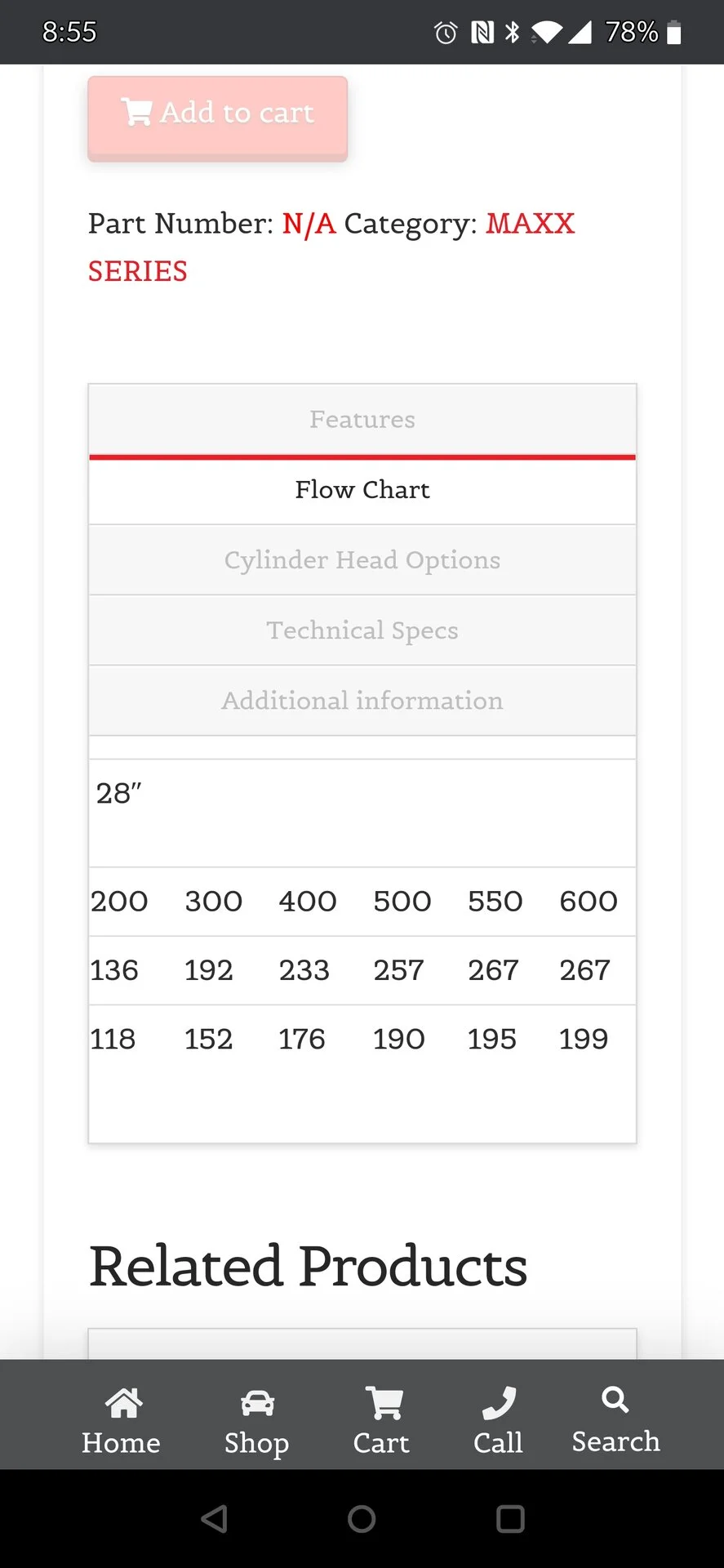Screen dimensions: 724x1568
Task: Open the MAXX SERIES category link
Action: click(x=331, y=247)
